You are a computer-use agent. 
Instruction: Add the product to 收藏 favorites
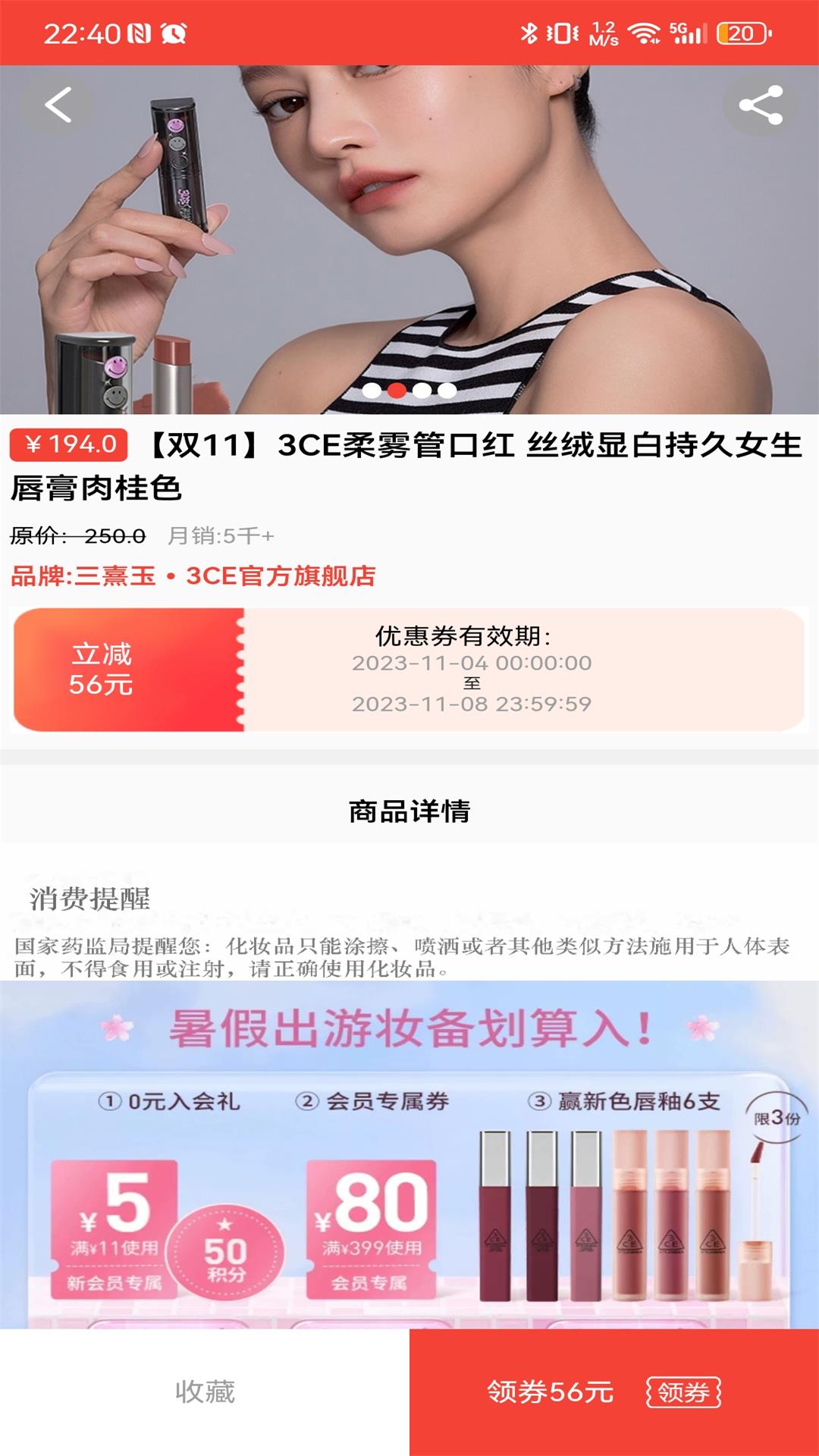click(x=205, y=1392)
